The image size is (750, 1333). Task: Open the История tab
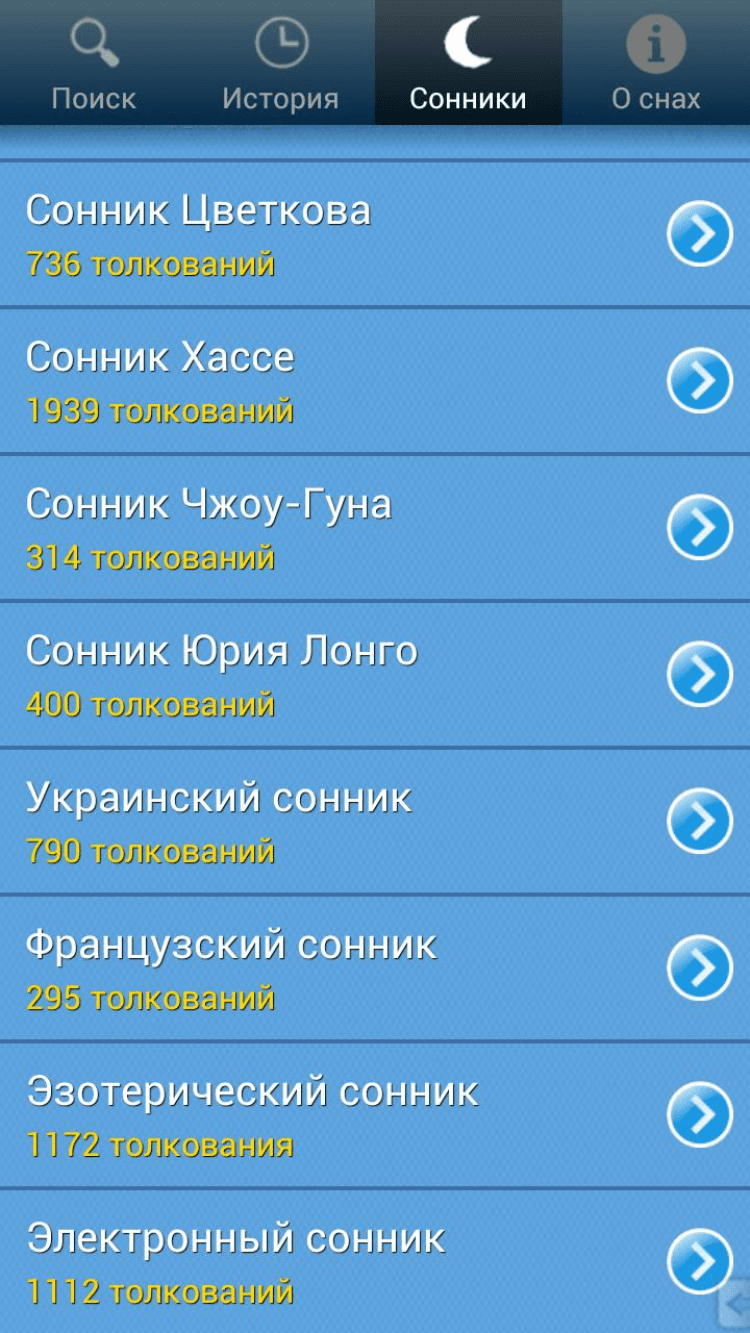[281, 63]
